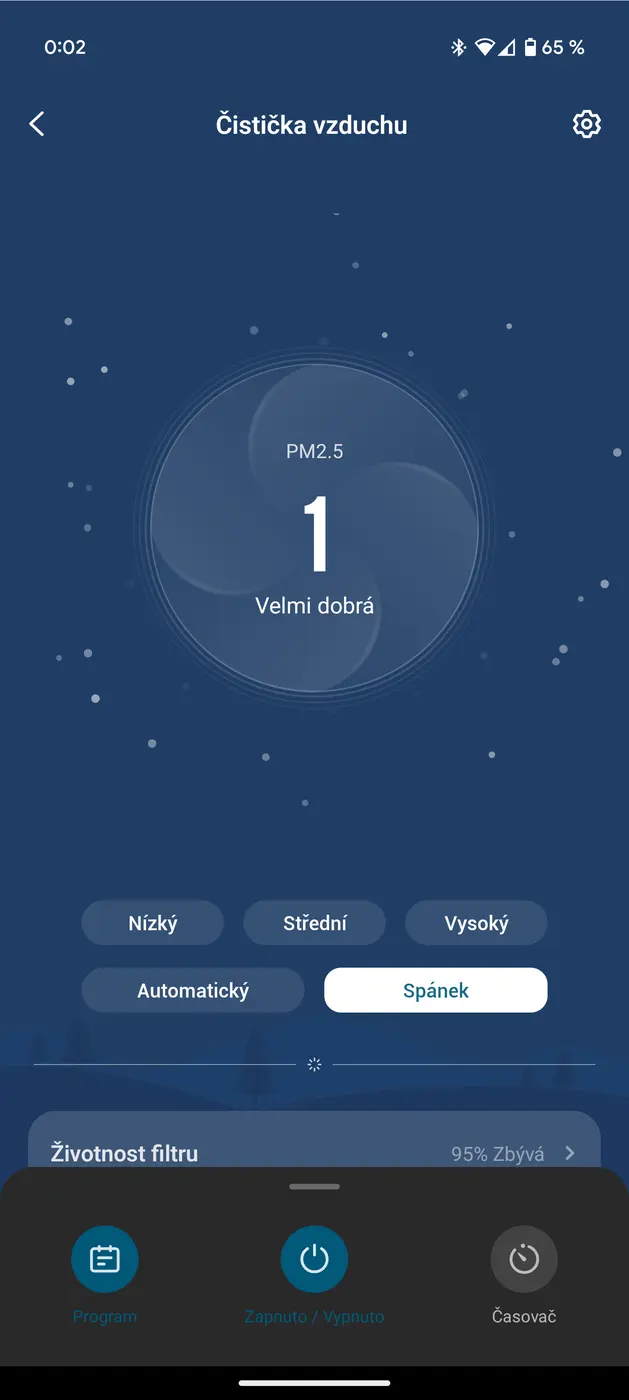This screenshot has height=1400, width=629.
Task: Switch to Automatický mode
Action: pyautogui.click(x=193, y=991)
